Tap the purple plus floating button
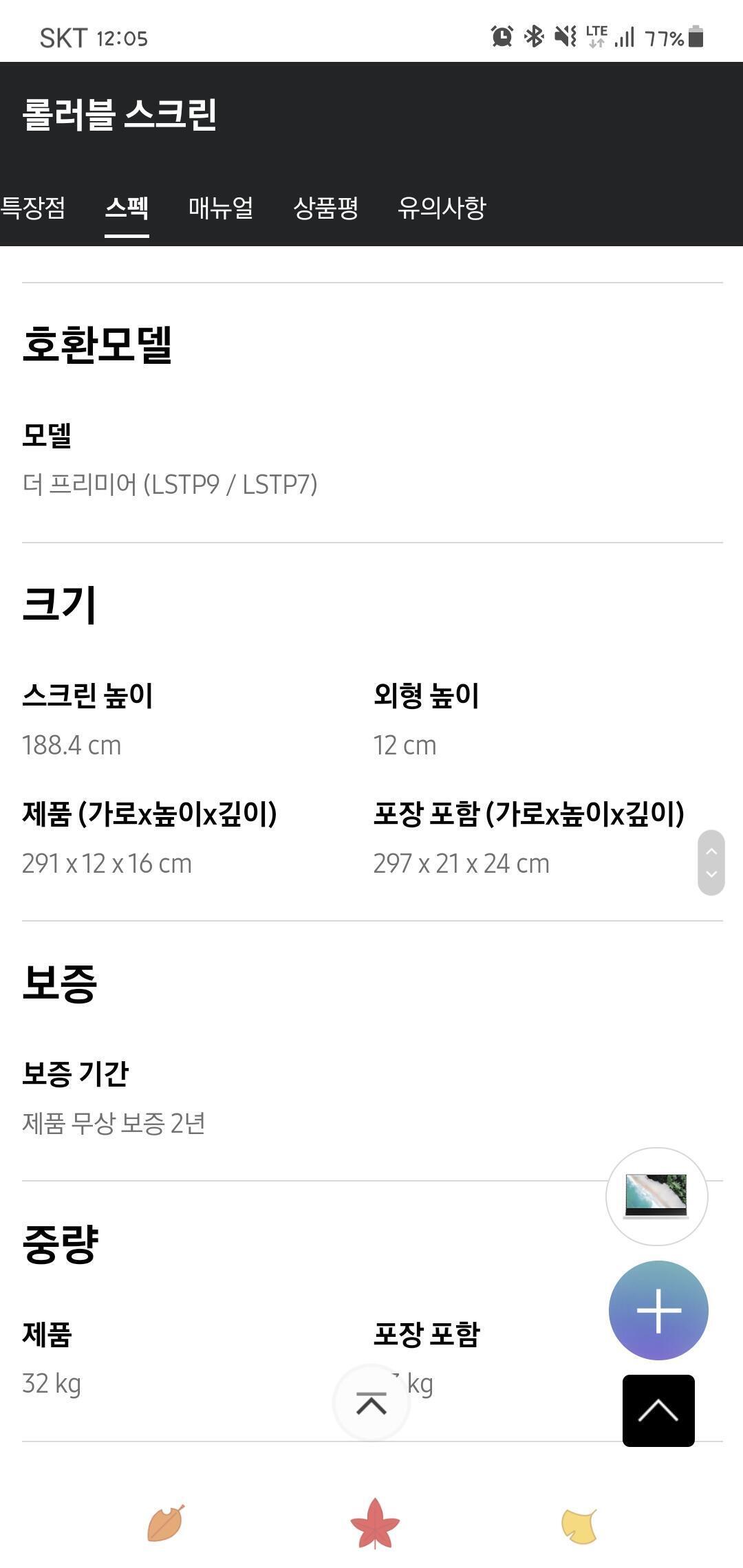This screenshot has width=743, height=1568. coord(658,1310)
